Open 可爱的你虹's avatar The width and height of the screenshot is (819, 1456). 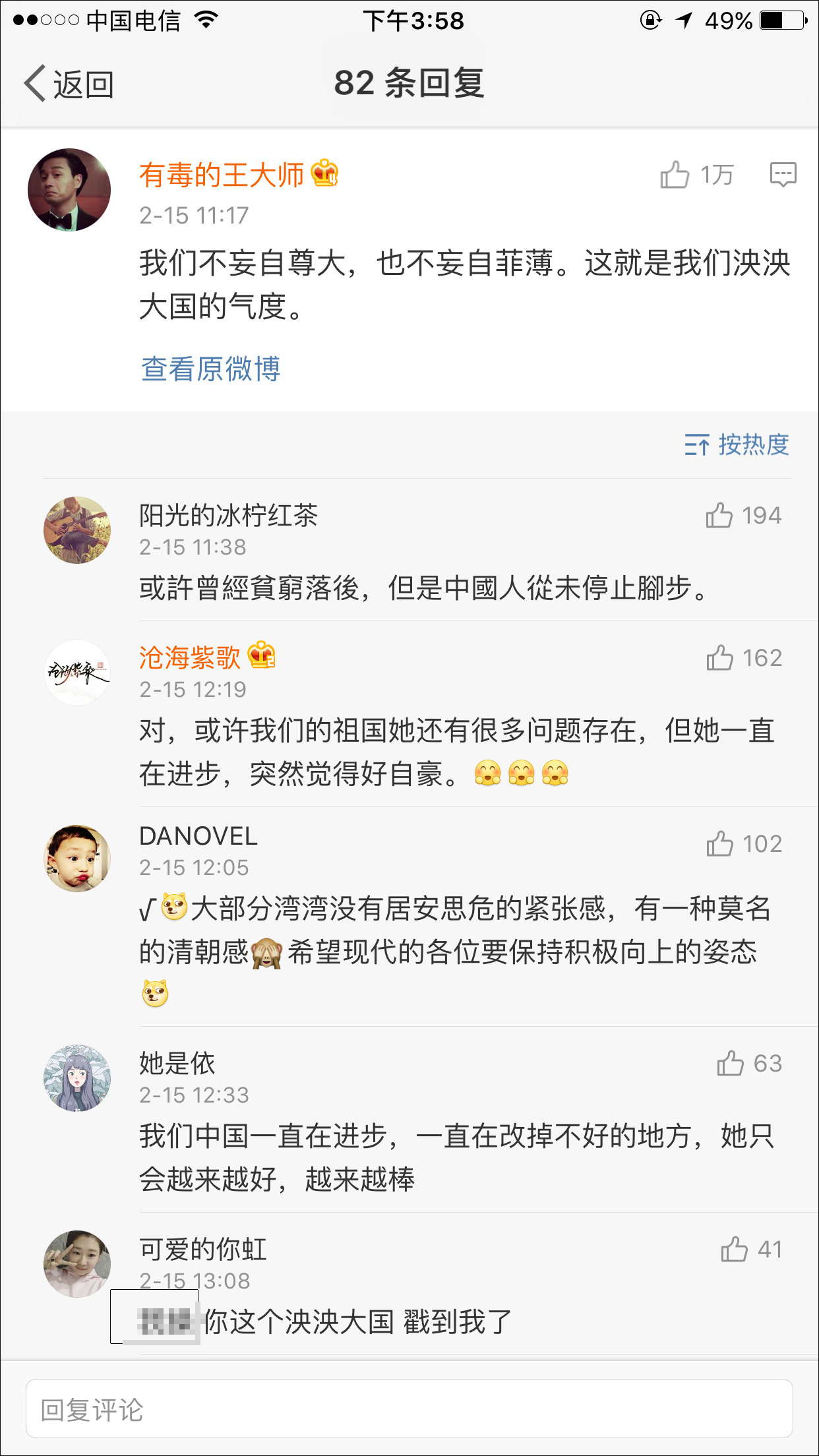pyautogui.click(x=77, y=1263)
